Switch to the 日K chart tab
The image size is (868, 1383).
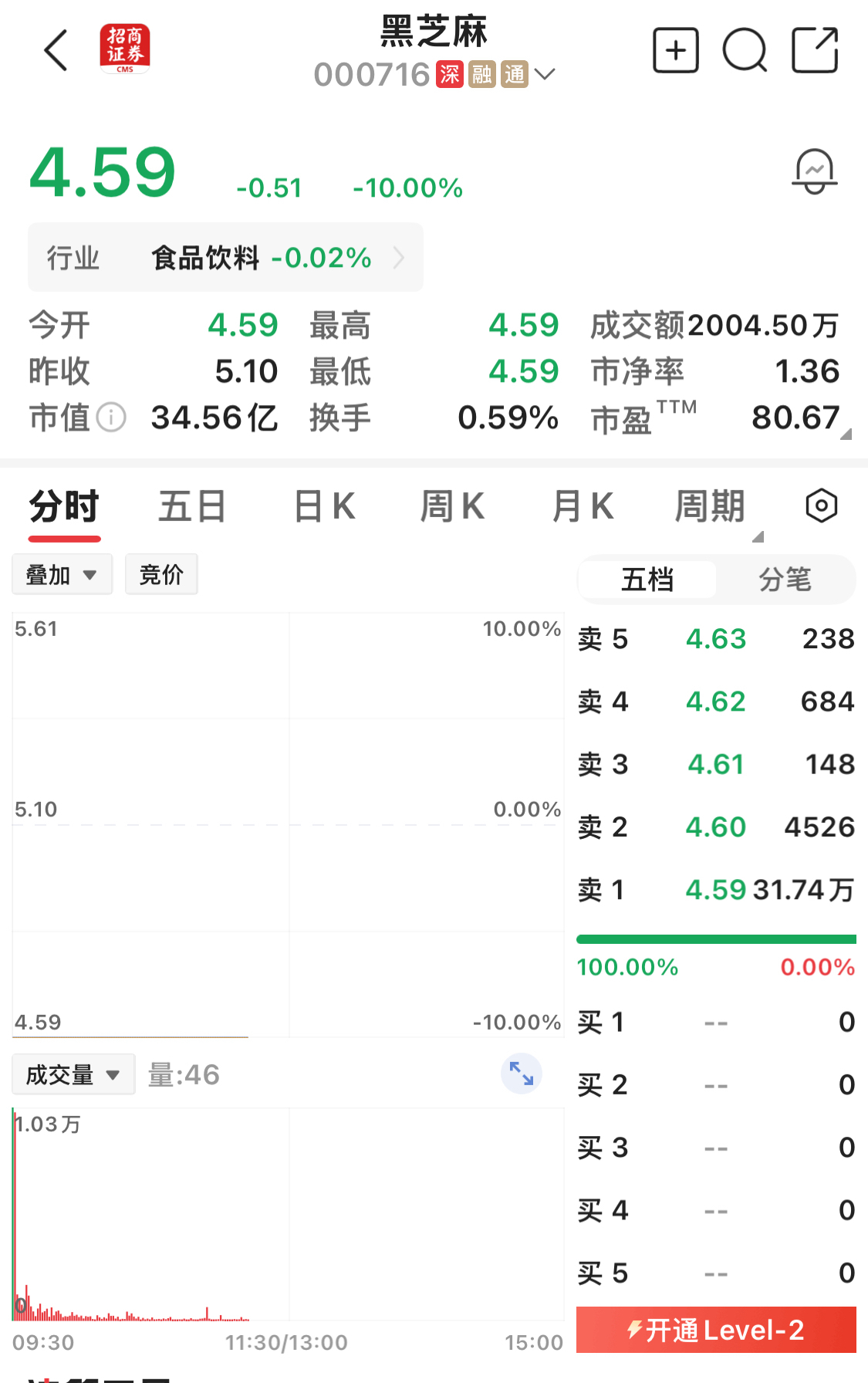tap(325, 507)
